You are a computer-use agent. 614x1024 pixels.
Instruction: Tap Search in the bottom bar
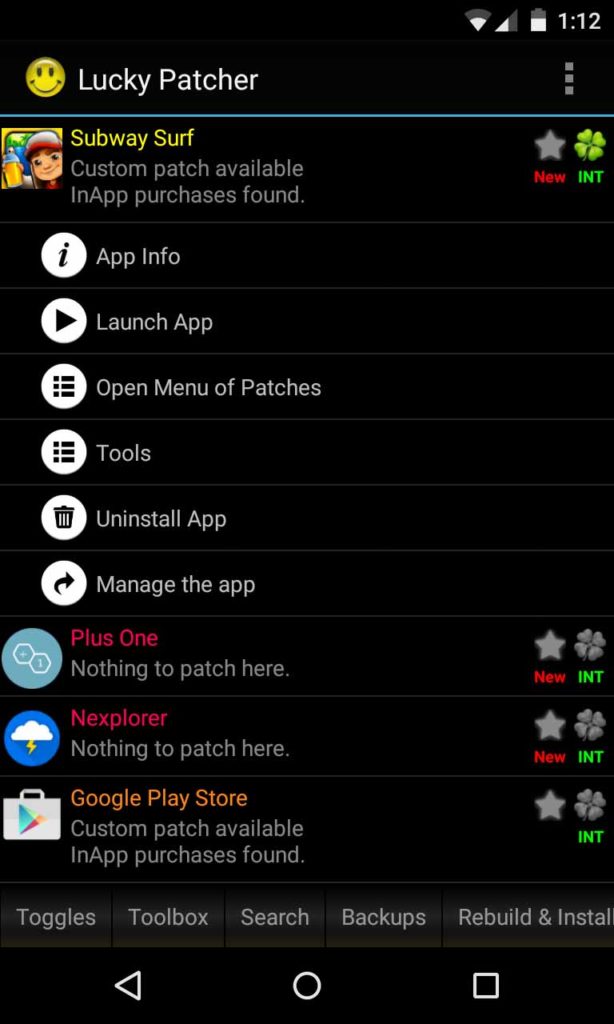[274, 917]
